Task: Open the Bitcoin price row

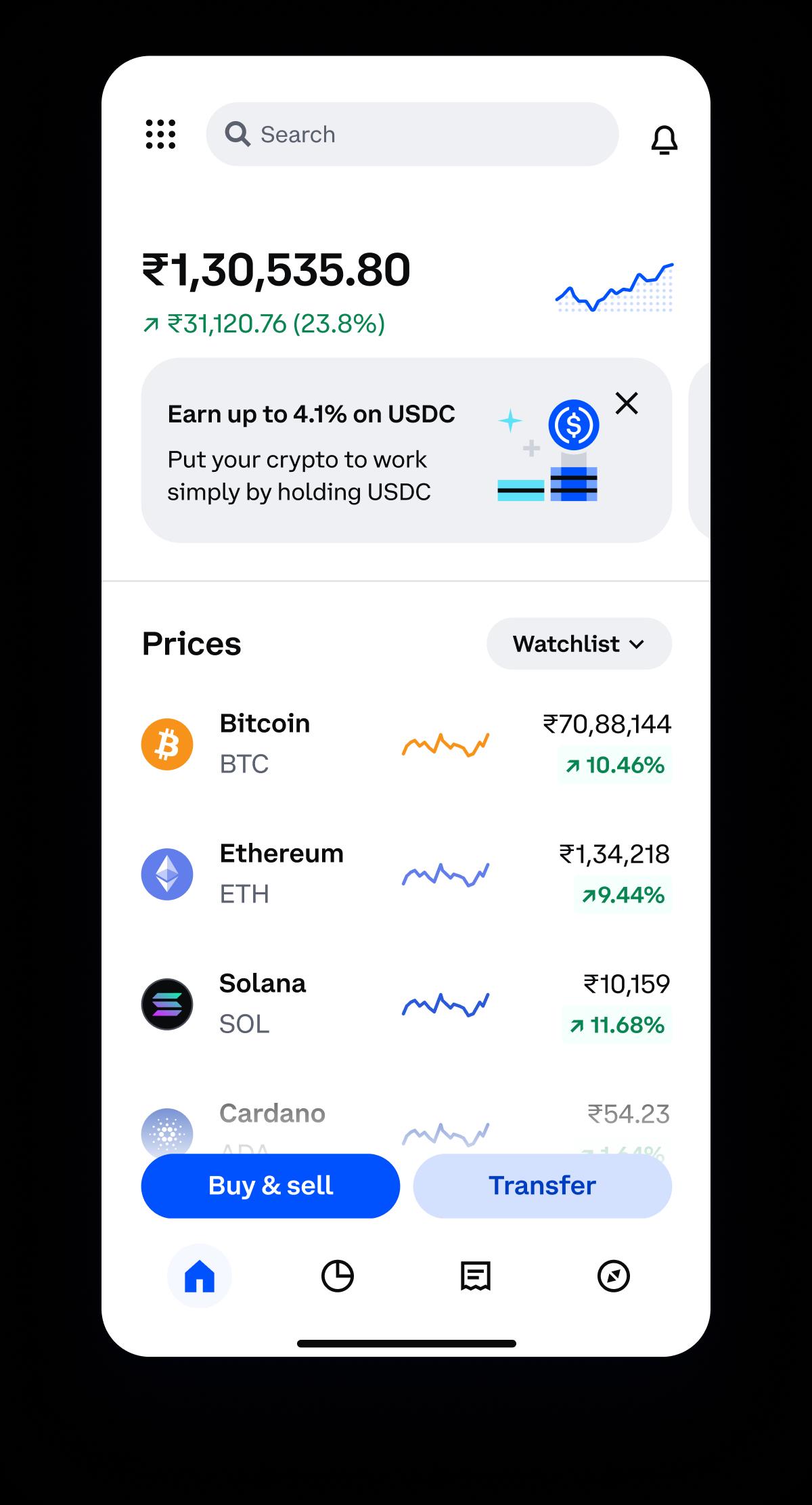Action: click(406, 744)
